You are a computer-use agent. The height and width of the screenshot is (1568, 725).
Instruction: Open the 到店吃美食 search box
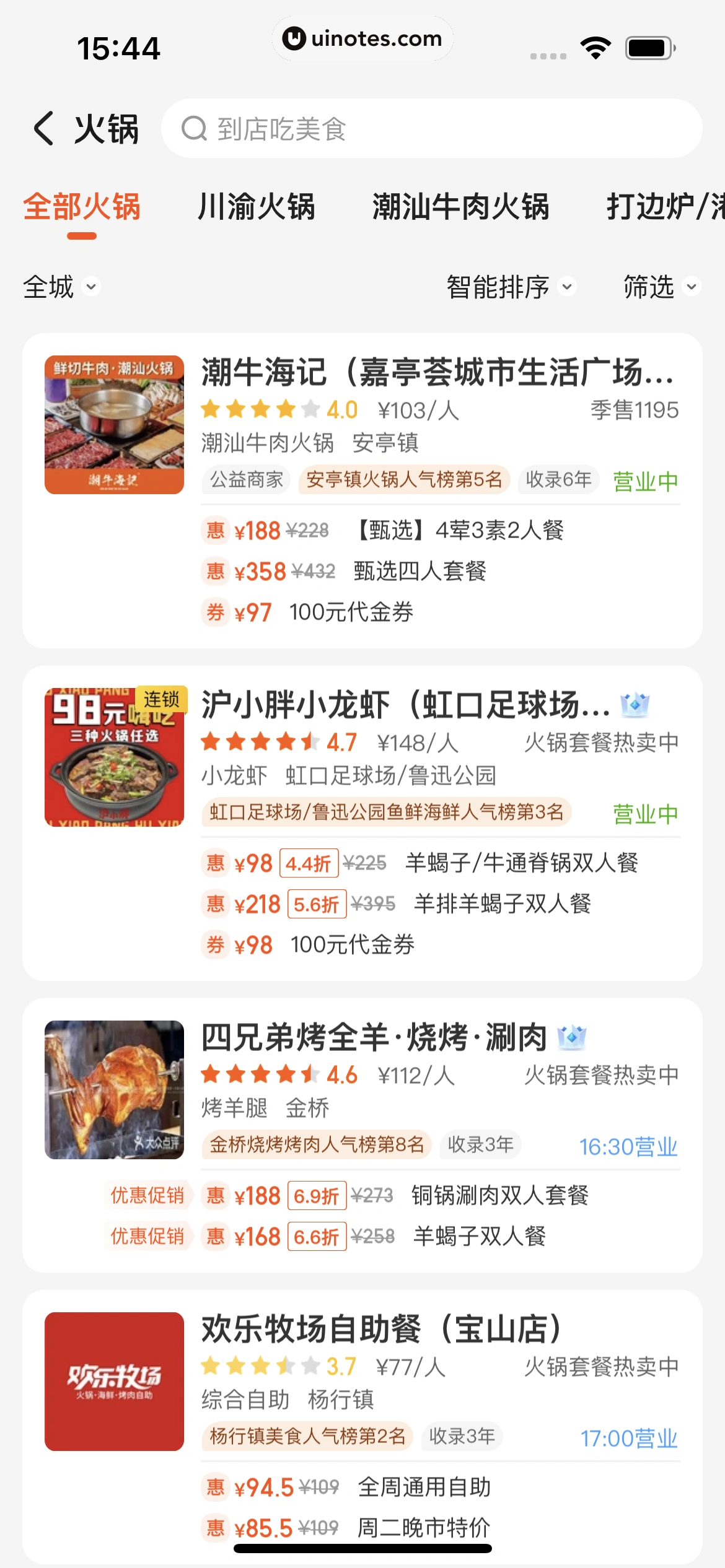click(431, 129)
